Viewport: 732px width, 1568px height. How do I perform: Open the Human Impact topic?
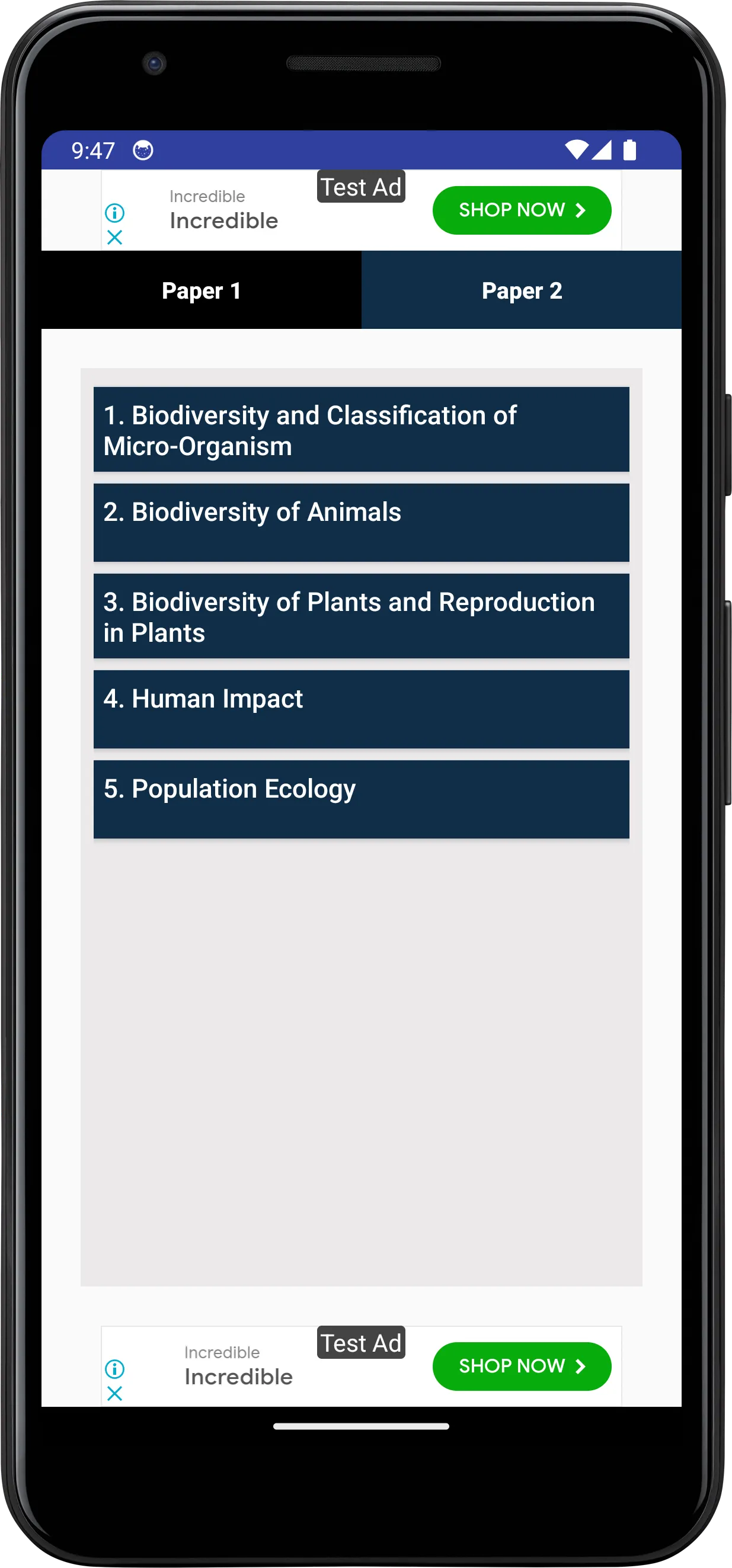(x=361, y=709)
